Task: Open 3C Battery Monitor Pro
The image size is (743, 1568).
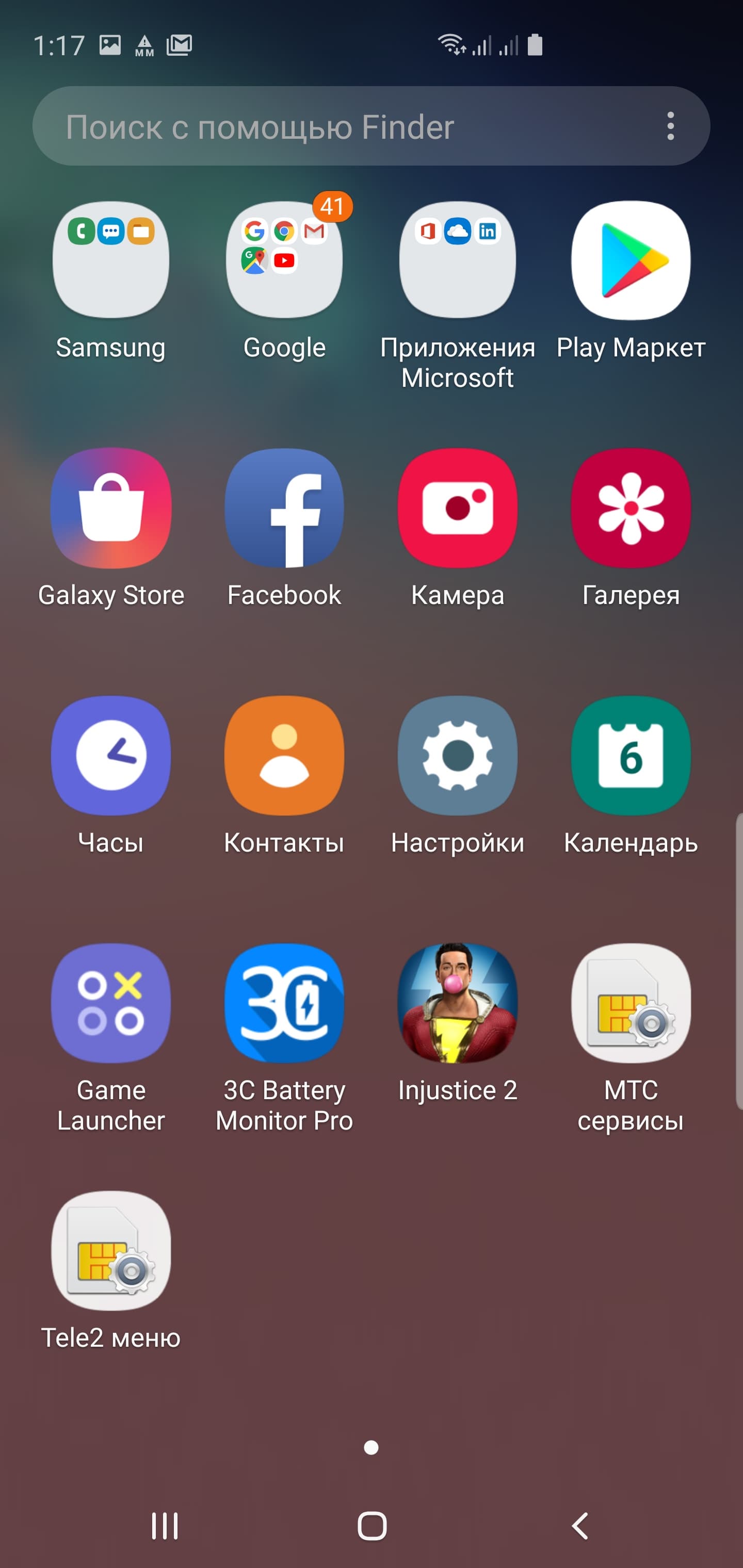Action: [284, 1003]
